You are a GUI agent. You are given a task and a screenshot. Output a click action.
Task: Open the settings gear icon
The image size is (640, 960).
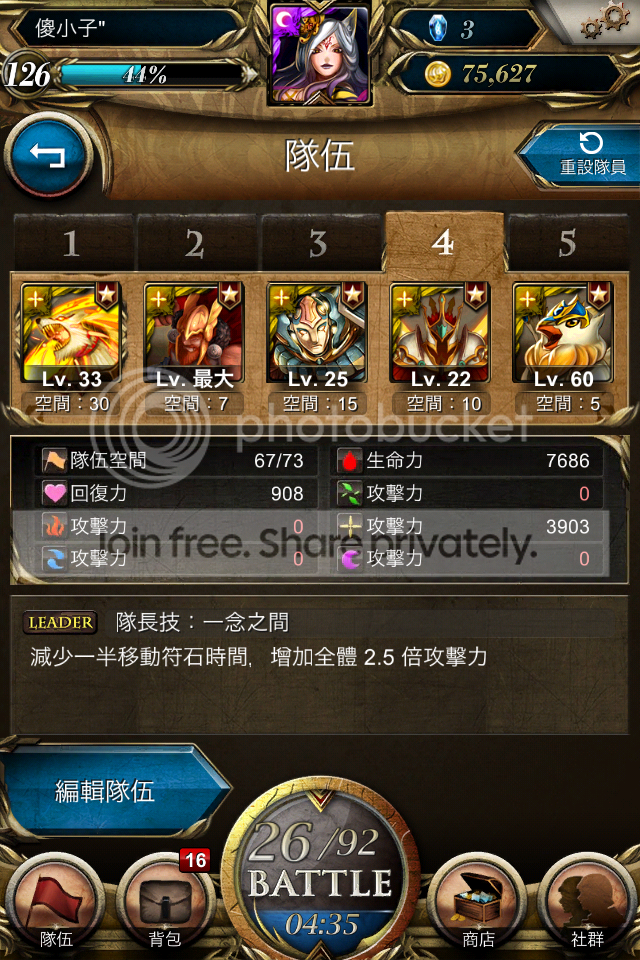click(x=609, y=18)
